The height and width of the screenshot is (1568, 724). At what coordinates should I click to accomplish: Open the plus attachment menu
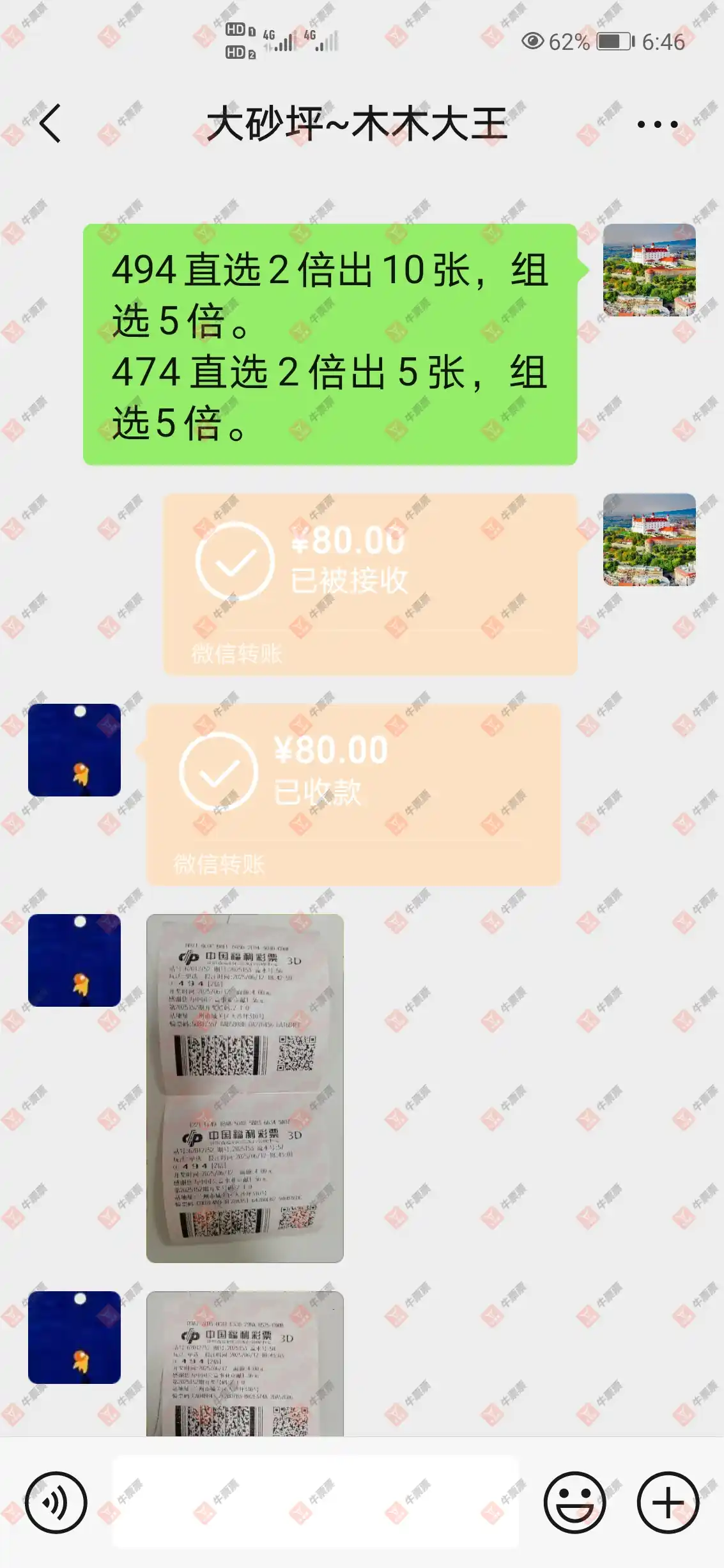tap(668, 1502)
